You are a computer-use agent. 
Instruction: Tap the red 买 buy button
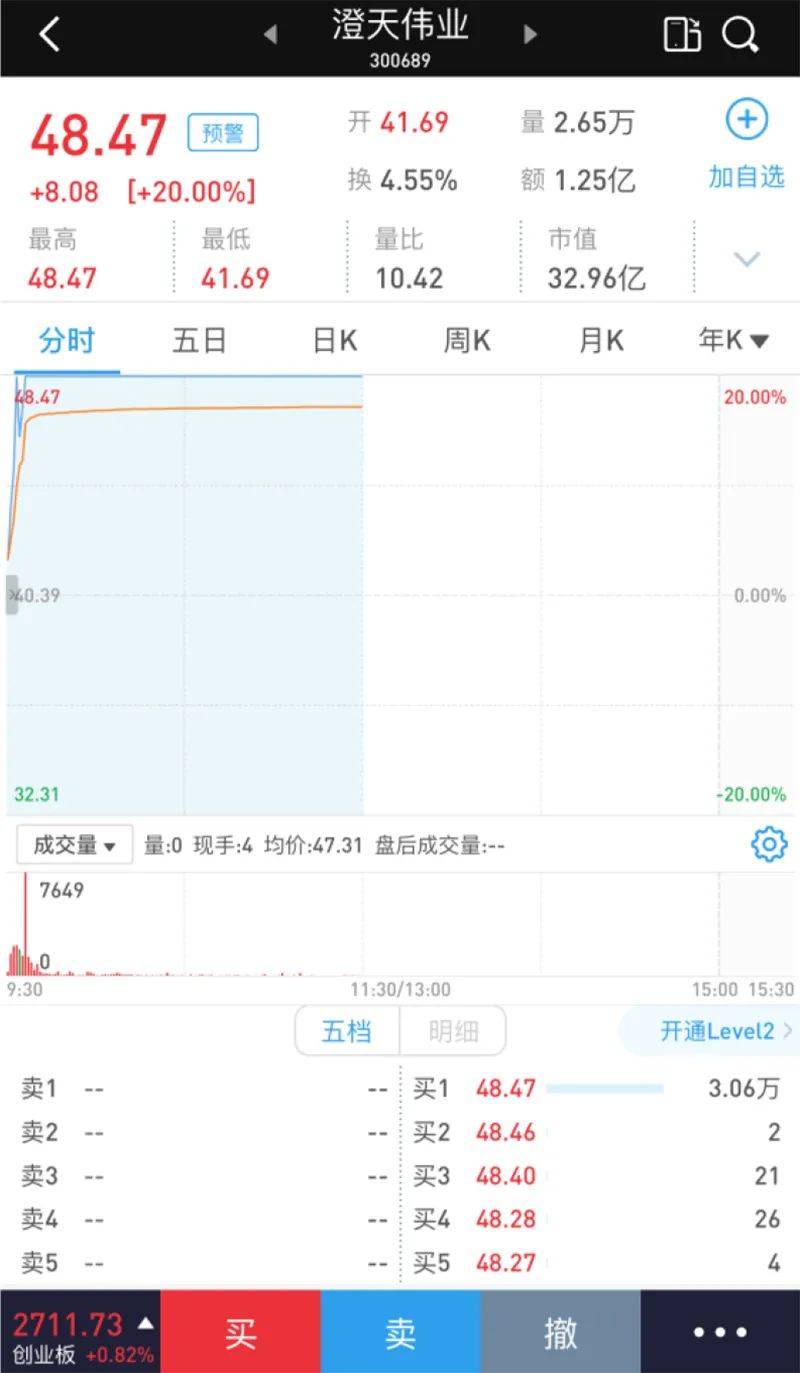click(240, 1332)
